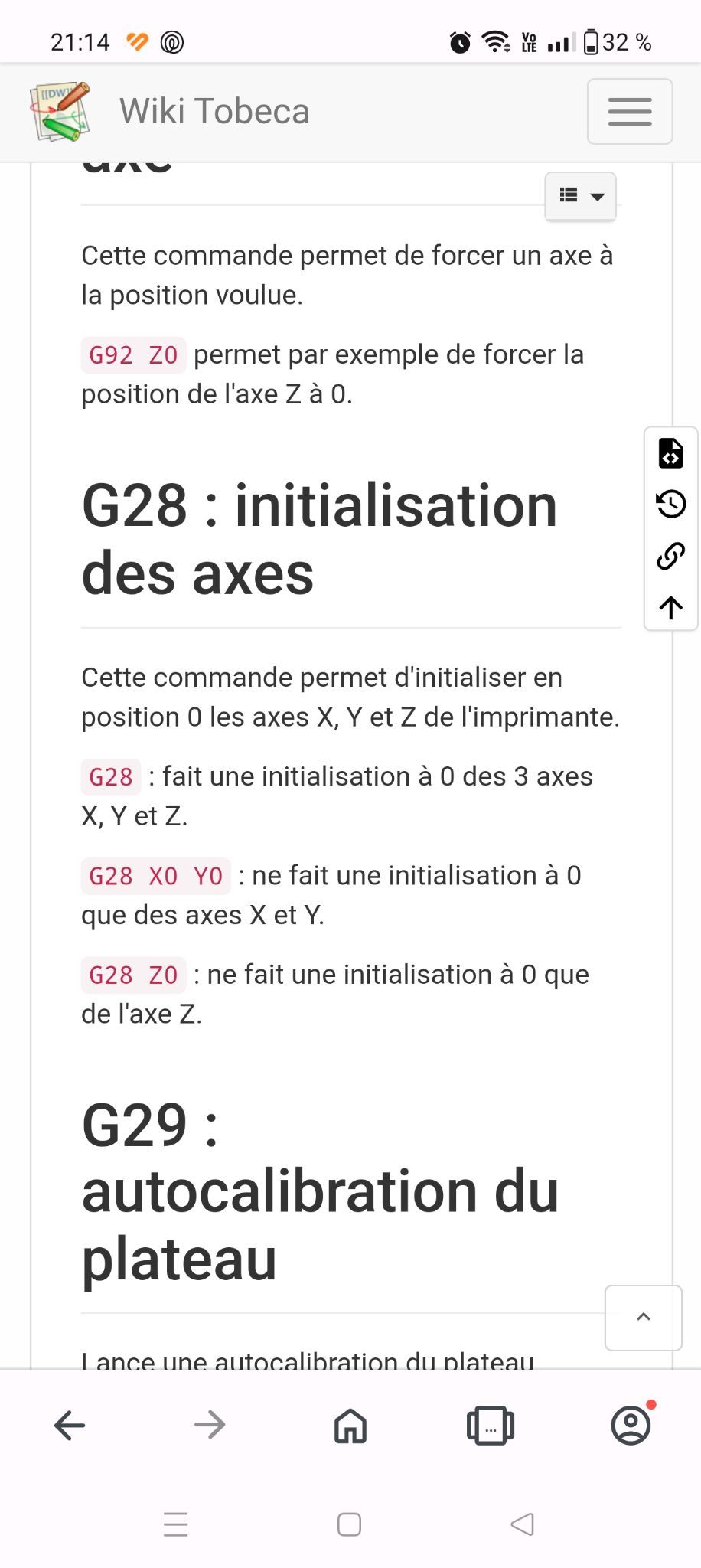
Task: Open the browser tabs switcher
Action: pos(491,1425)
